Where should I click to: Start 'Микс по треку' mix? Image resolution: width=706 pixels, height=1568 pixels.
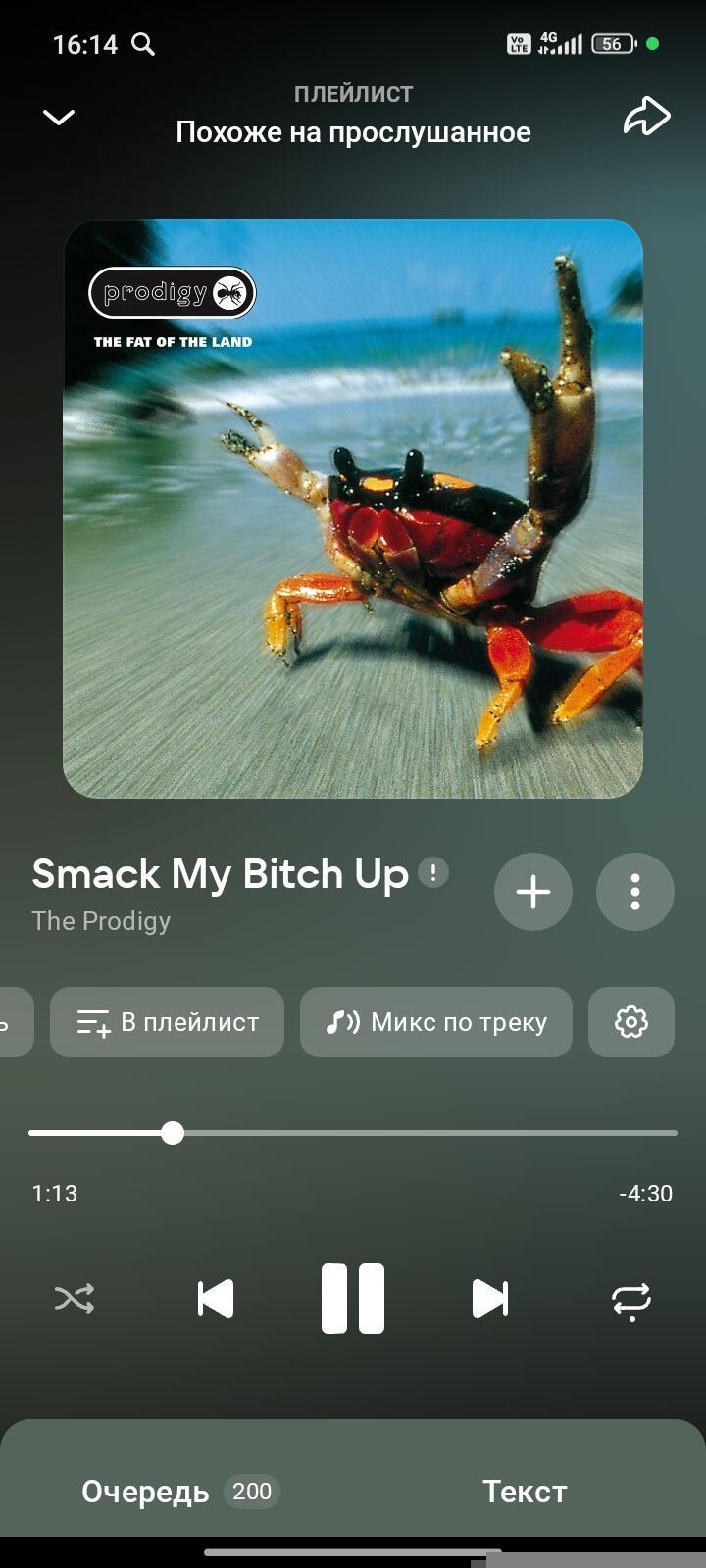coord(436,1022)
